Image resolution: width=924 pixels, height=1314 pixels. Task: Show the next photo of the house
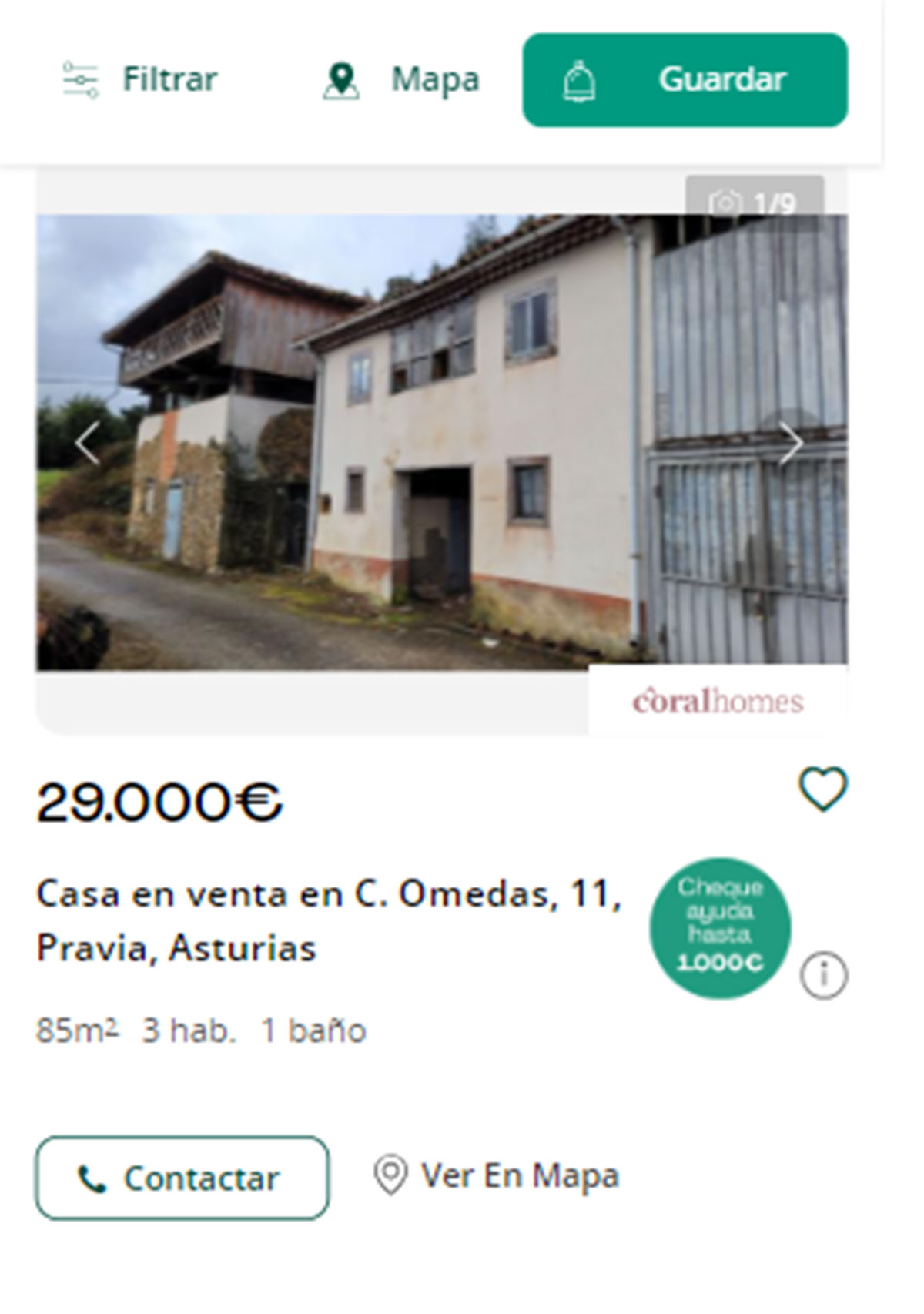pyautogui.click(x=791, y=444)
